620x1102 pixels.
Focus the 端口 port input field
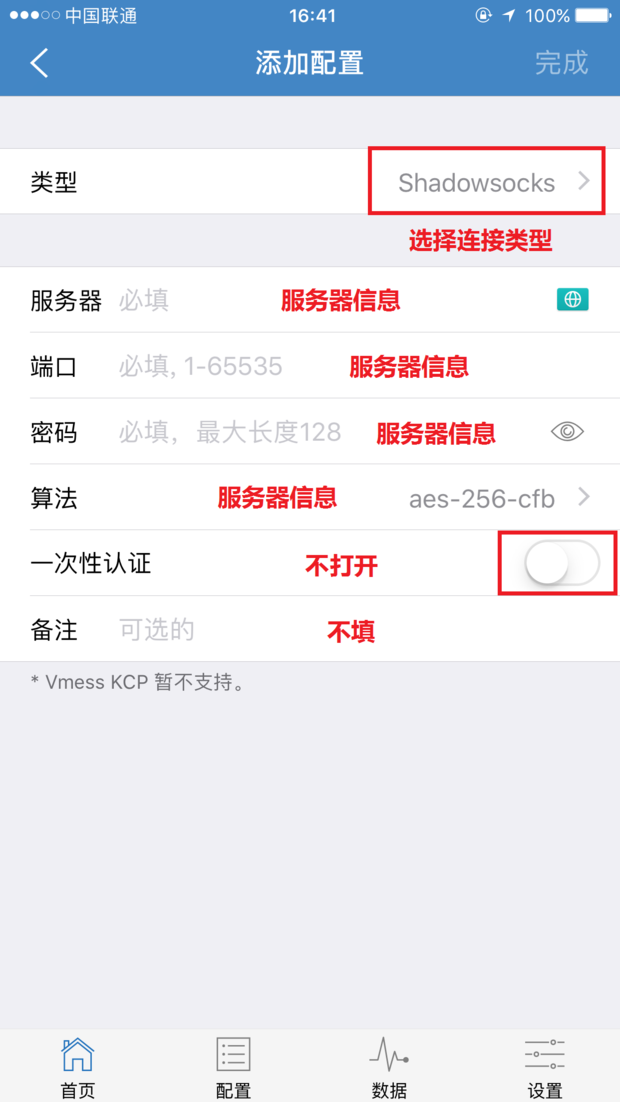pos(351,365)
